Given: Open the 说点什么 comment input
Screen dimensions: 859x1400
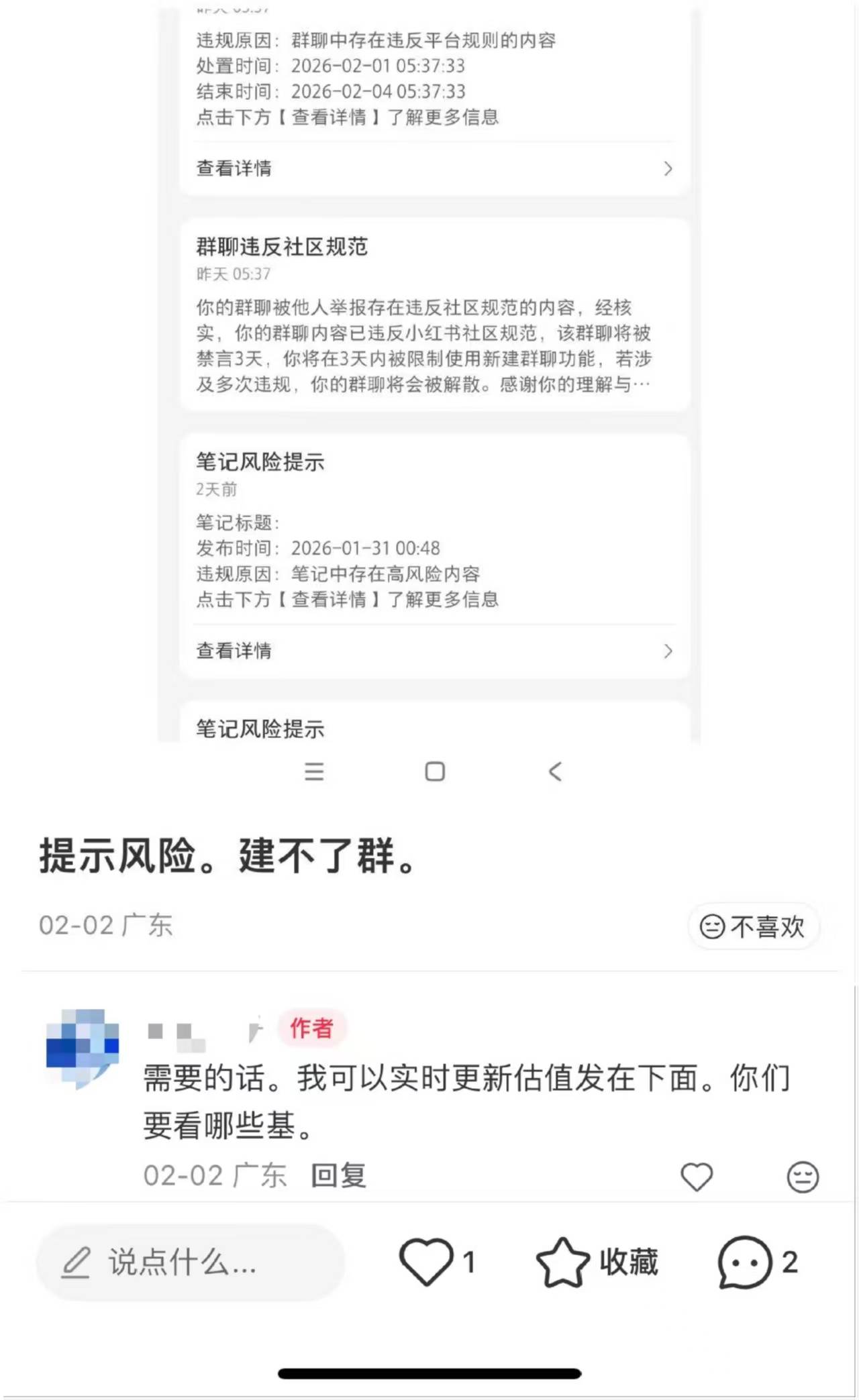Looking at the screenshot, I should tap(190, 1262).
